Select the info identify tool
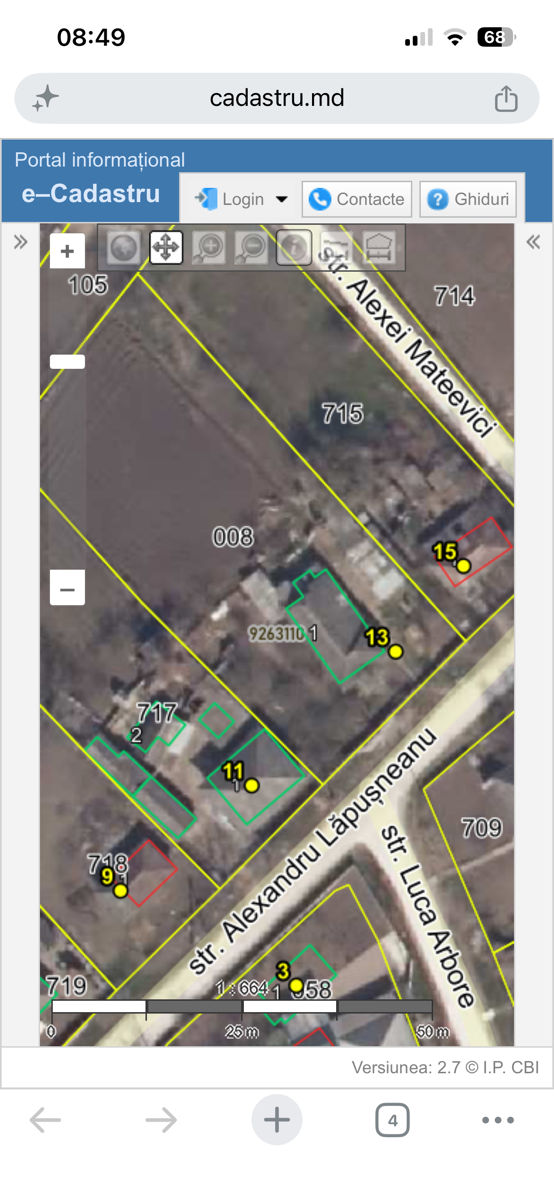 coord(294,247)
